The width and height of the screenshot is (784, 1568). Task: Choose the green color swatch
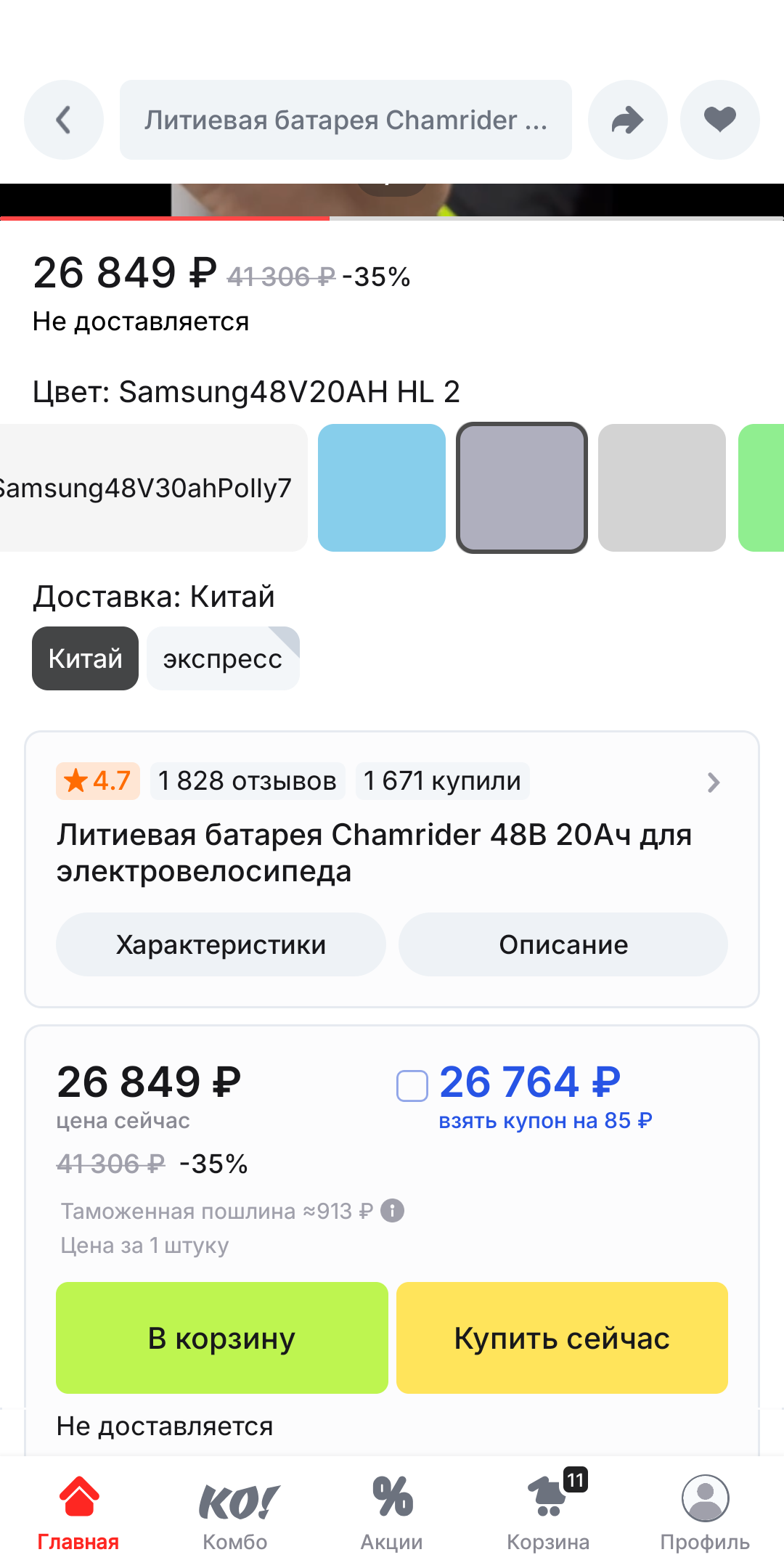tap(762, 488)
